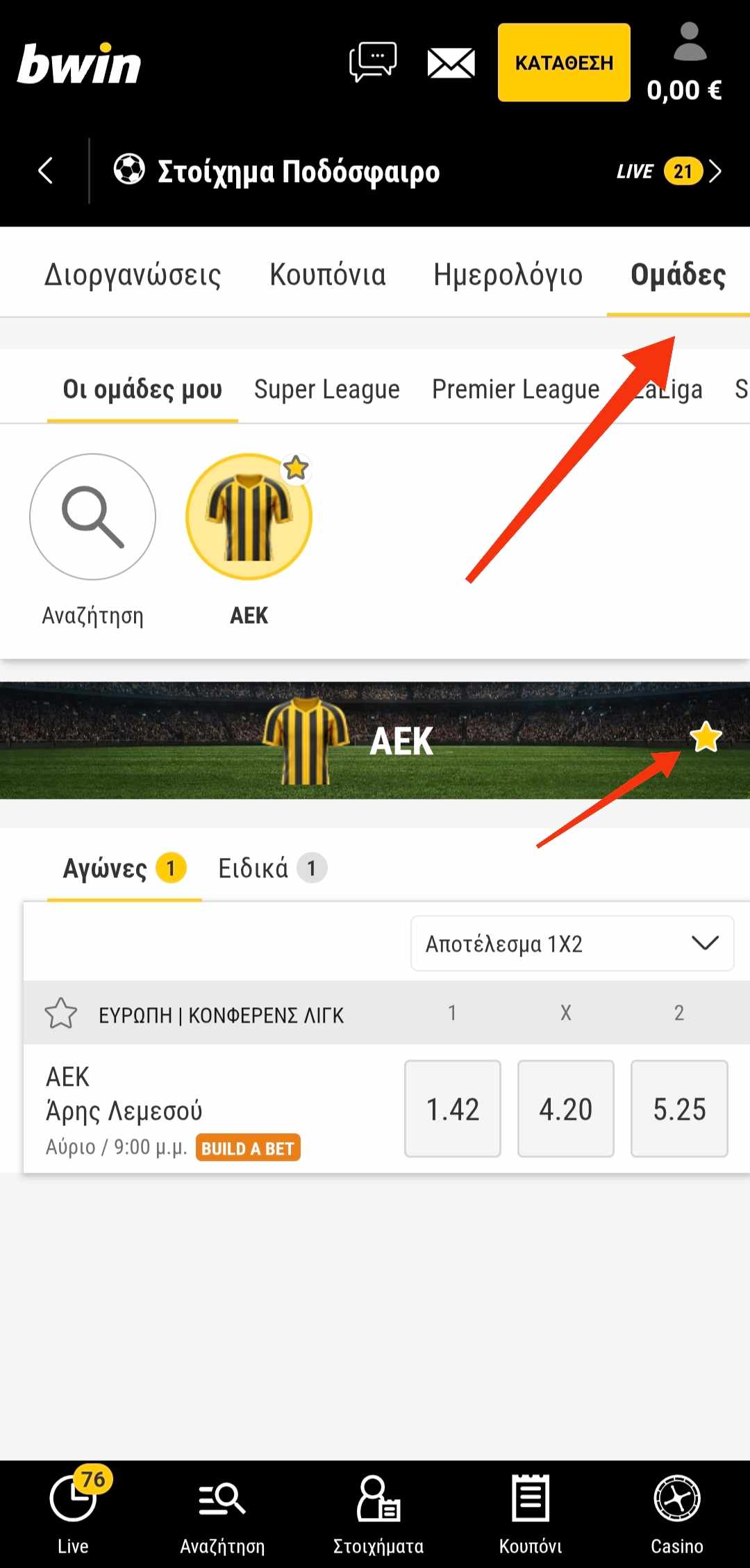The width and height of the screenshot is (750, 1568).
Task: Switch to the Ημερολόγιο tab
Action: [508, 275]
